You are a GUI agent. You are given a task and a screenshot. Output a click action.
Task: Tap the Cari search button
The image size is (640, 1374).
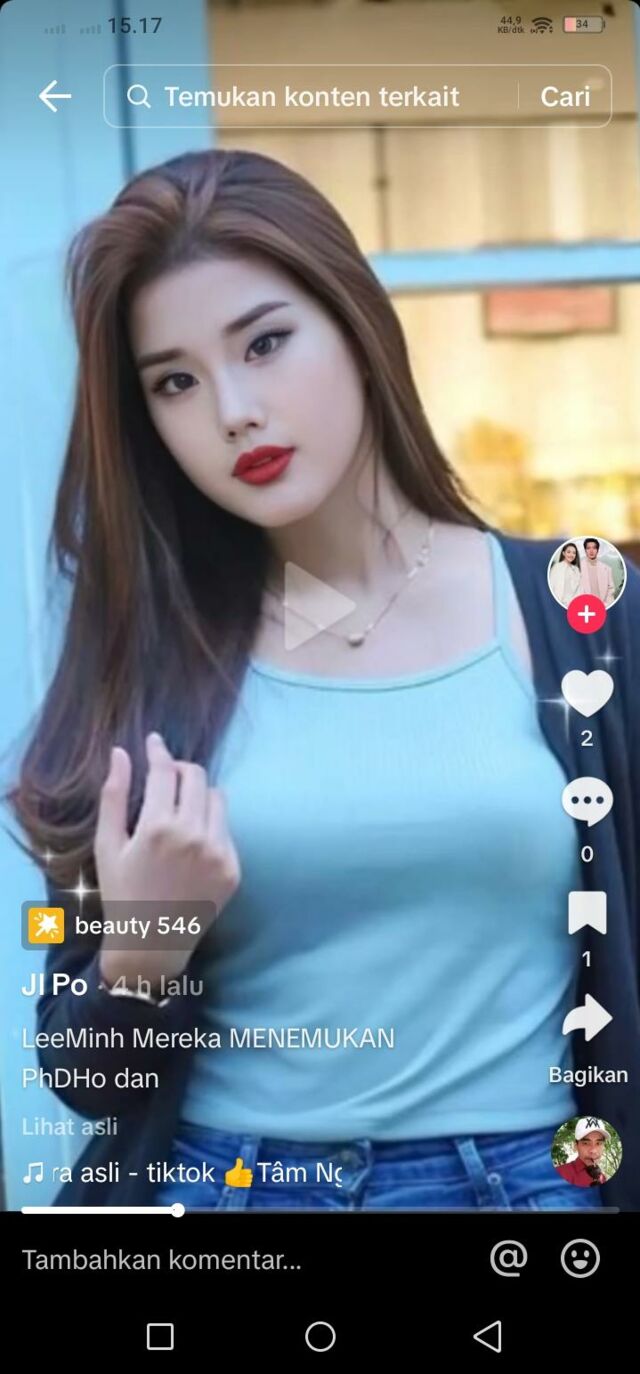(565, 96)
